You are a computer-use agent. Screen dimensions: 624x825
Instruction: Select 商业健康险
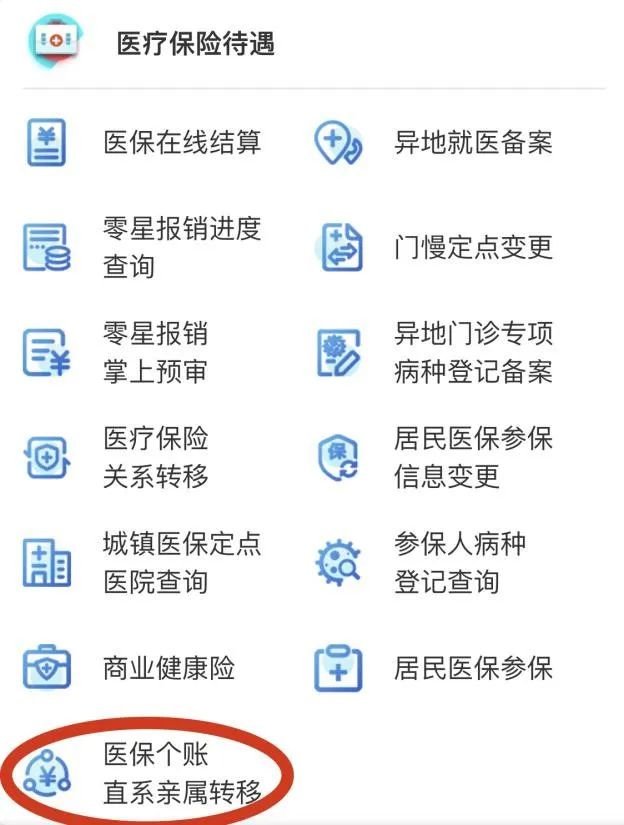coord(168,667)
